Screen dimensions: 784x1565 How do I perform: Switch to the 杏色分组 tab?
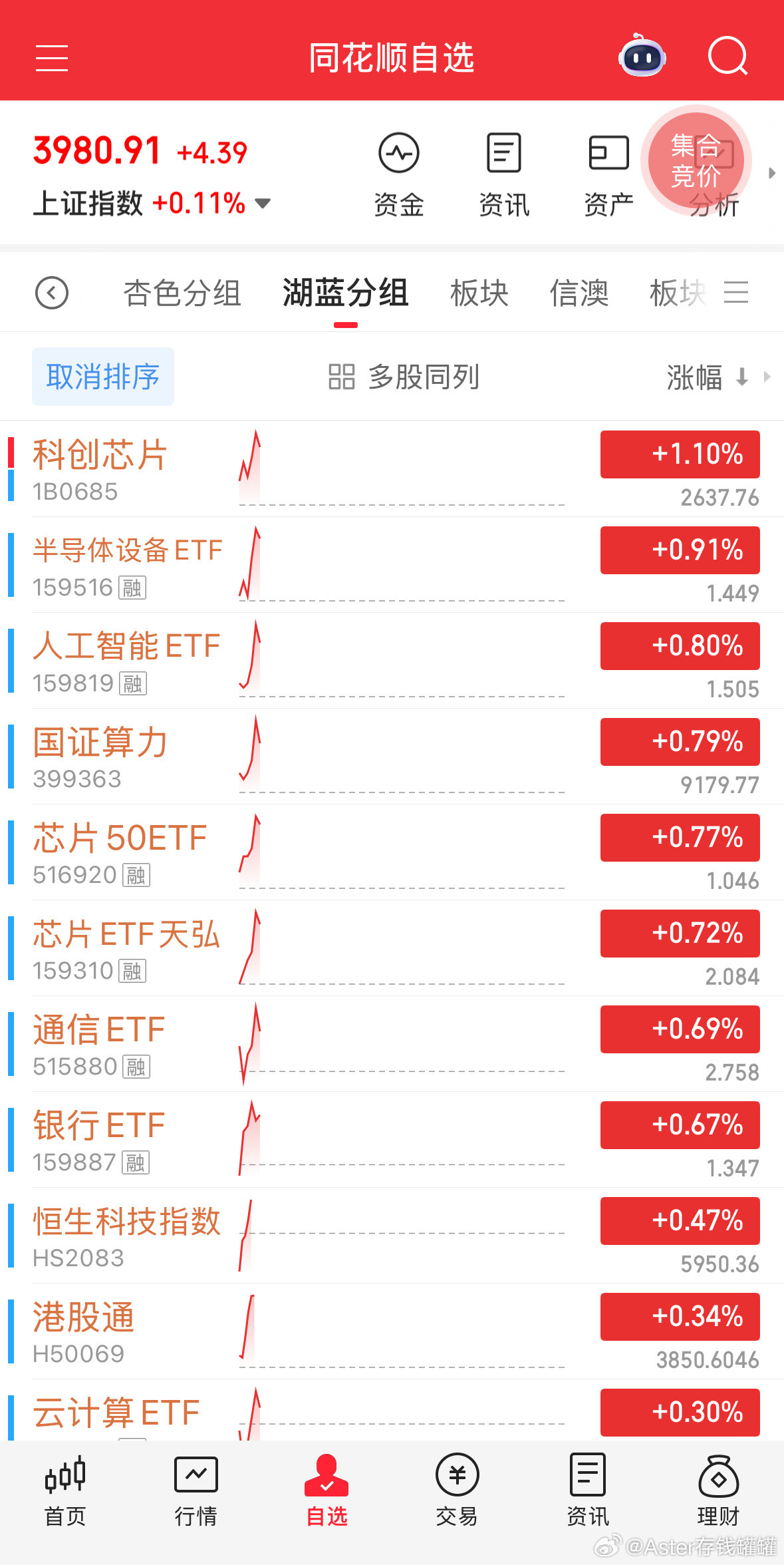click(182, 293)
